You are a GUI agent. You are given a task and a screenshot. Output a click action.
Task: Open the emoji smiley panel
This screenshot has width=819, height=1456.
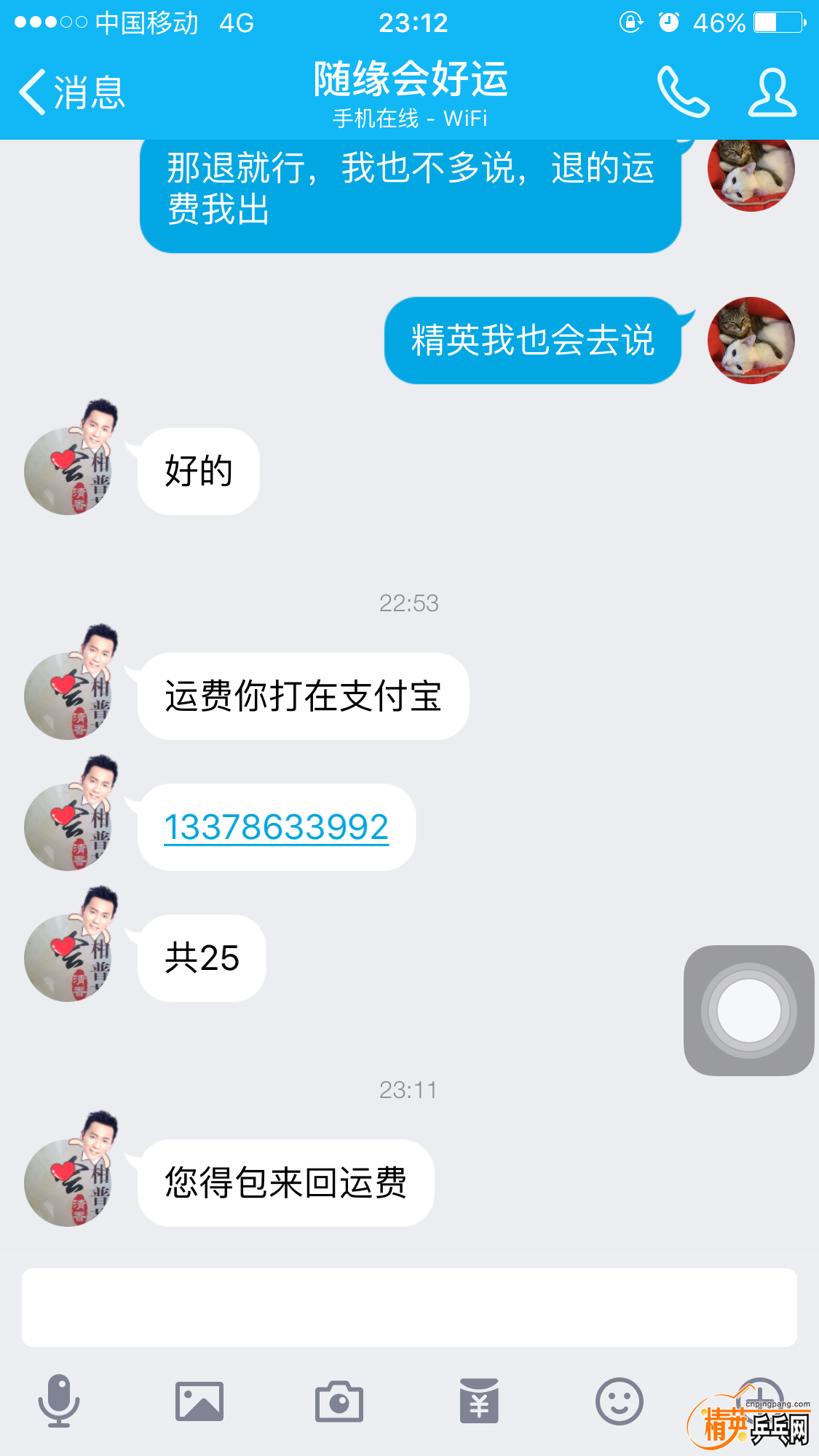[x=619, y=1401]
